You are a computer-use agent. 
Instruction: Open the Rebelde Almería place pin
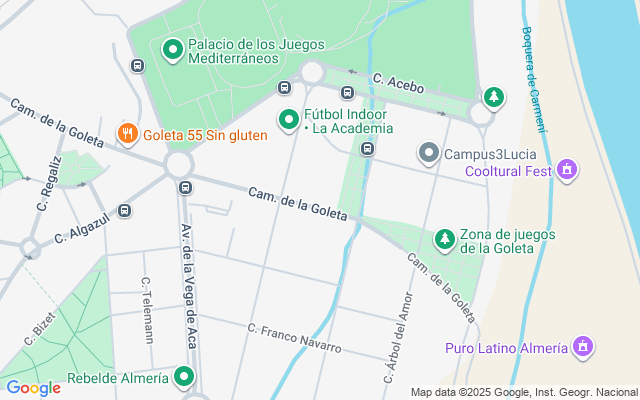click(x=184, y=377)
